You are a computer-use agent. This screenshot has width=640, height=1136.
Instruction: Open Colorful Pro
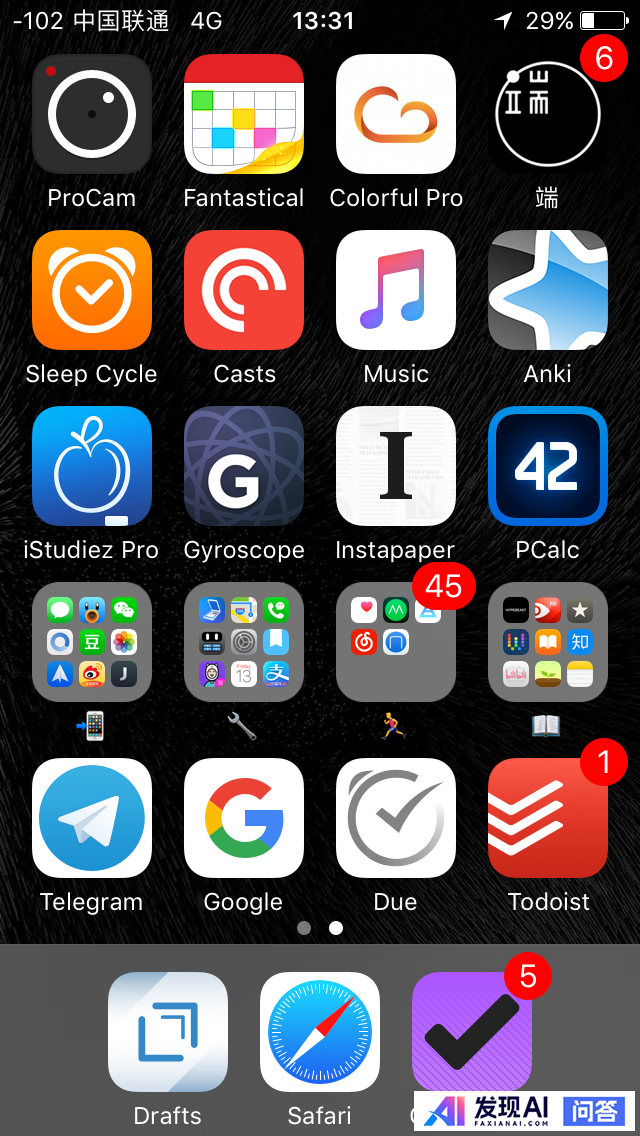coord(396,114)
